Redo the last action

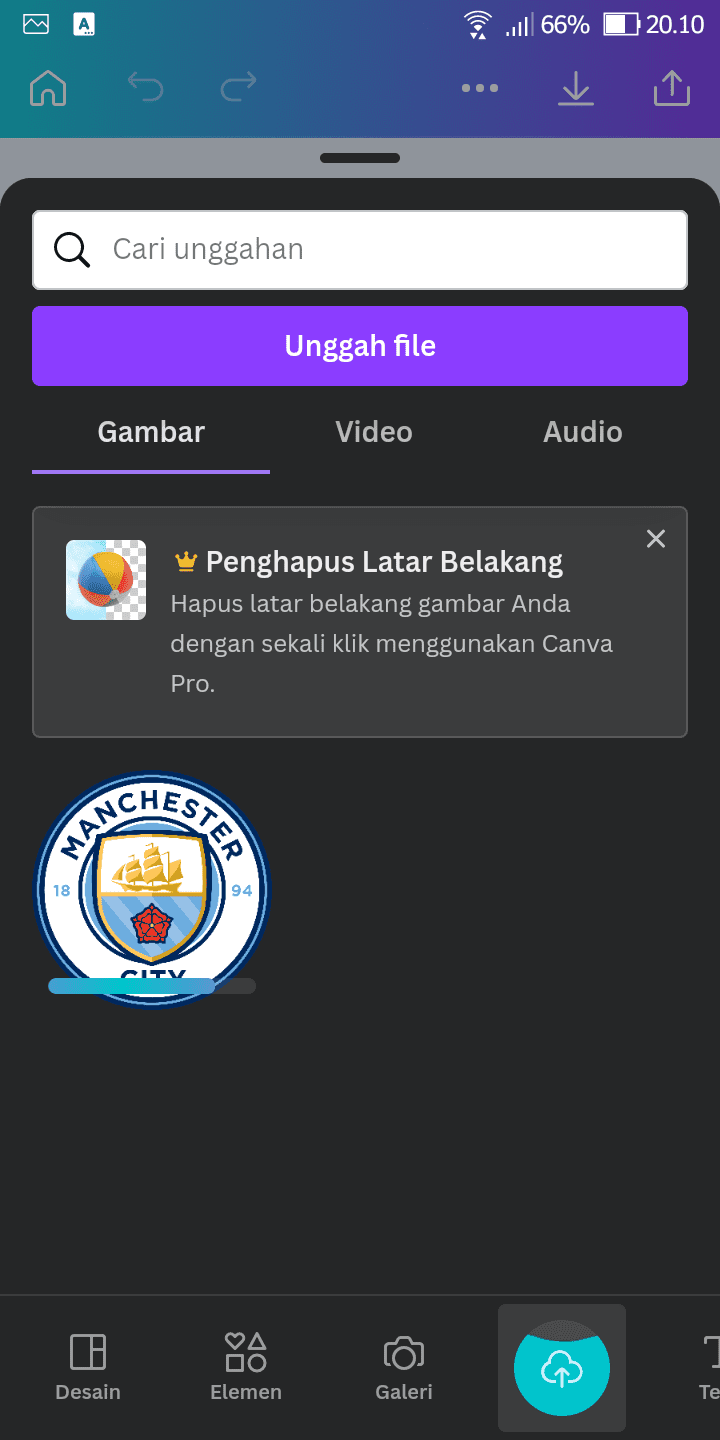[x=238, y=88]
